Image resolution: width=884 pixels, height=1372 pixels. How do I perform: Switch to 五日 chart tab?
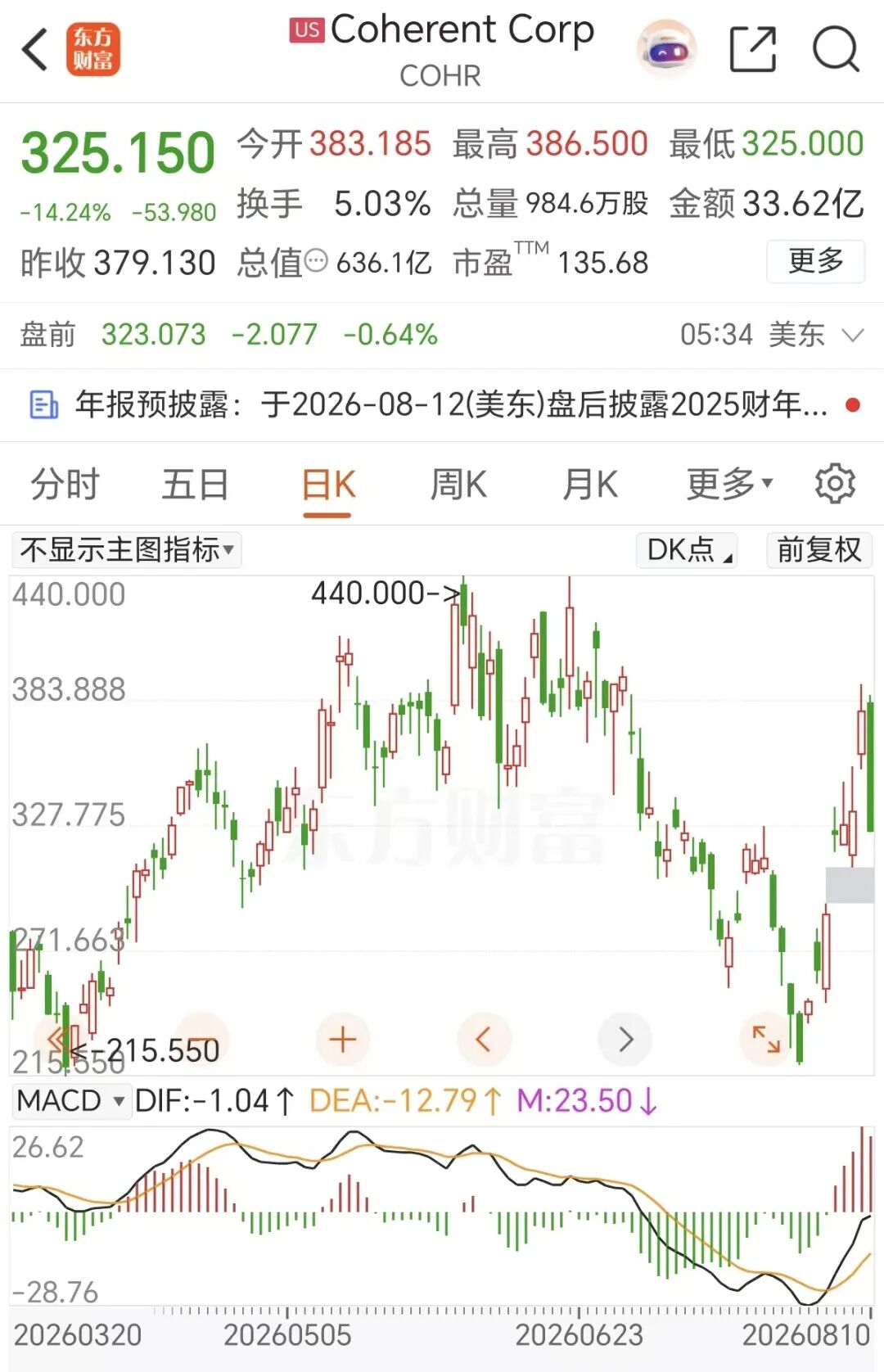click(195, 484)
